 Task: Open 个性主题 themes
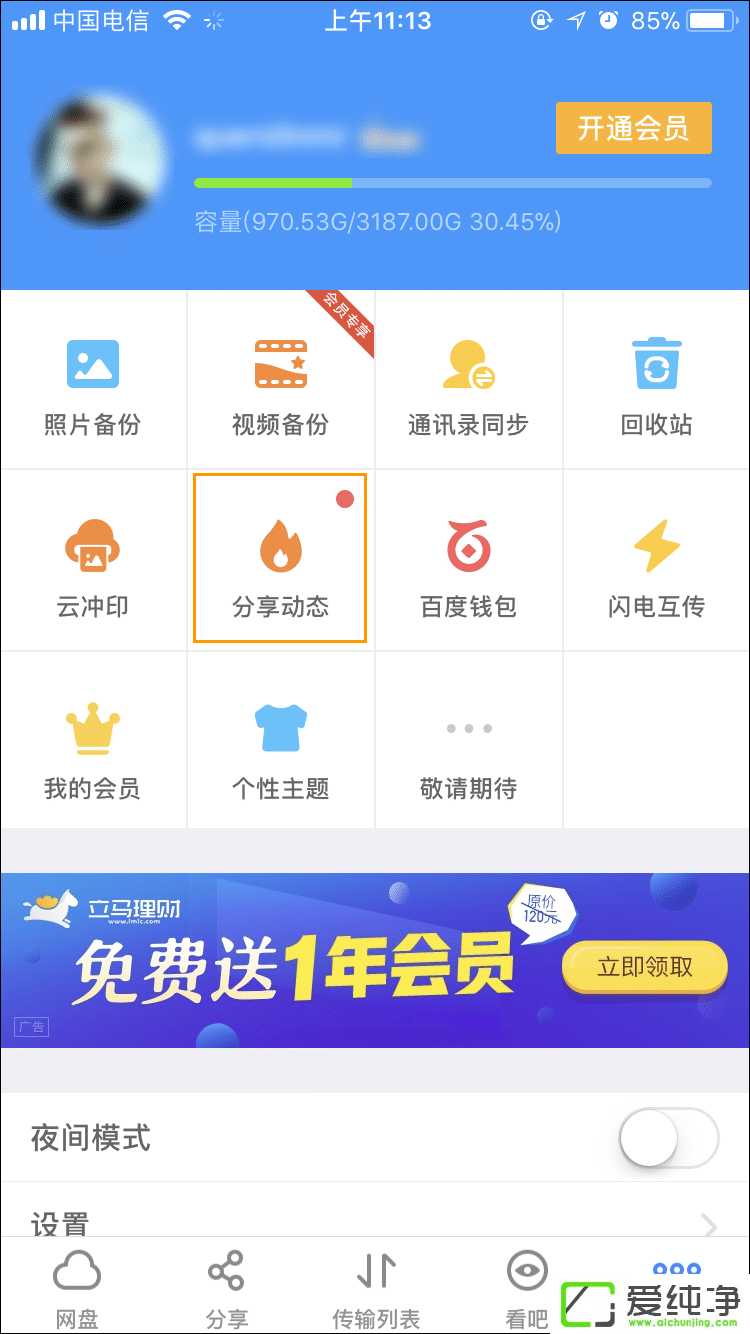280,743
